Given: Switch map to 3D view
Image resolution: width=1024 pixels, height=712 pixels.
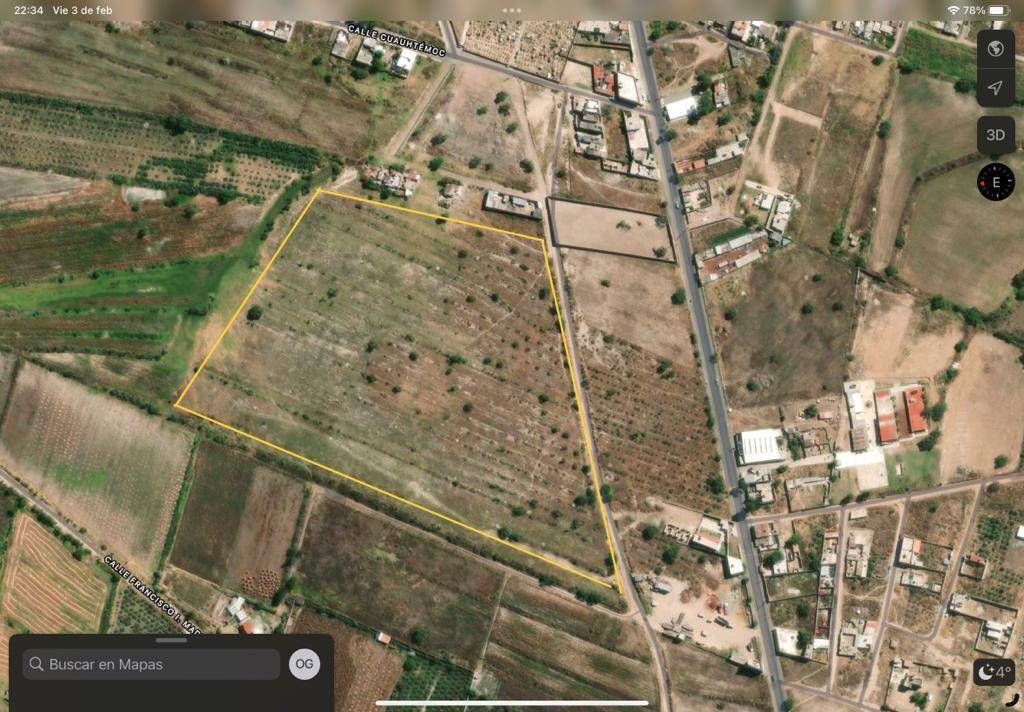Looking at the screenshot, I should click(995, 135).
